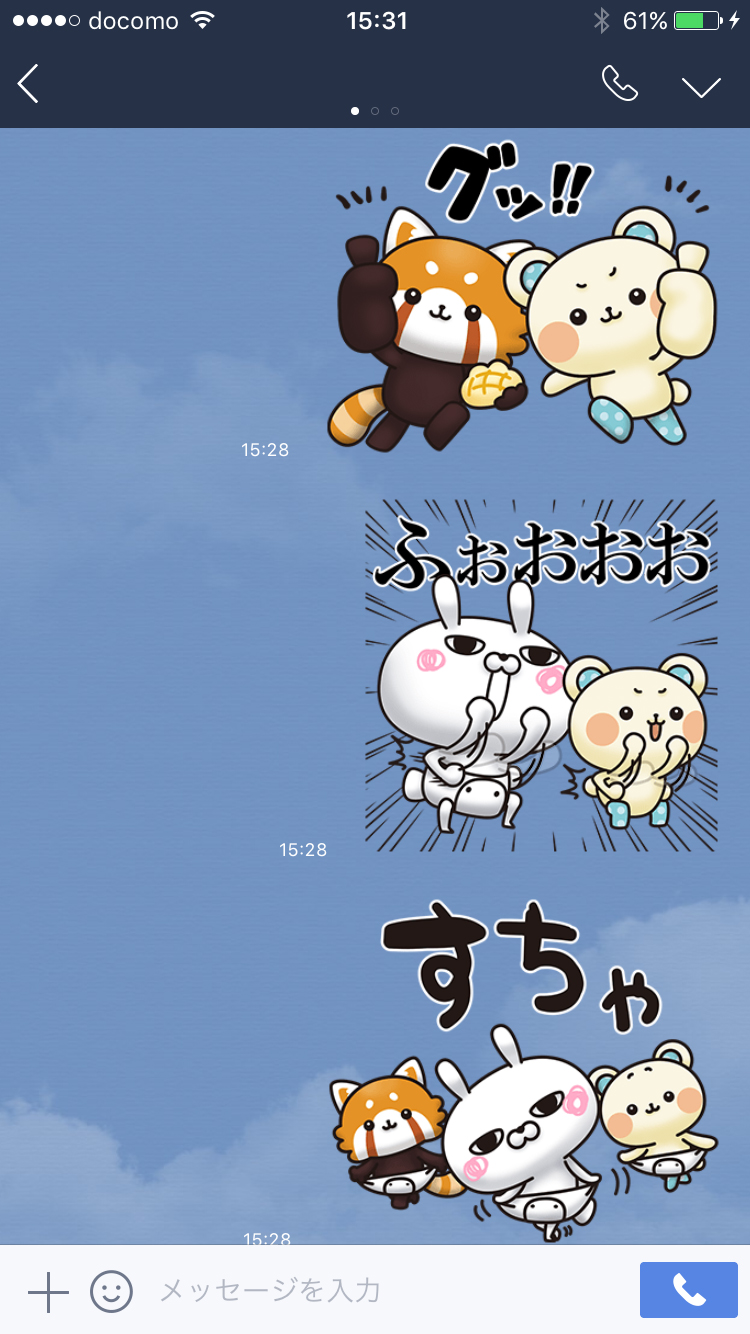Focus the メッセージを入力 text field

tap(380, 1291)
